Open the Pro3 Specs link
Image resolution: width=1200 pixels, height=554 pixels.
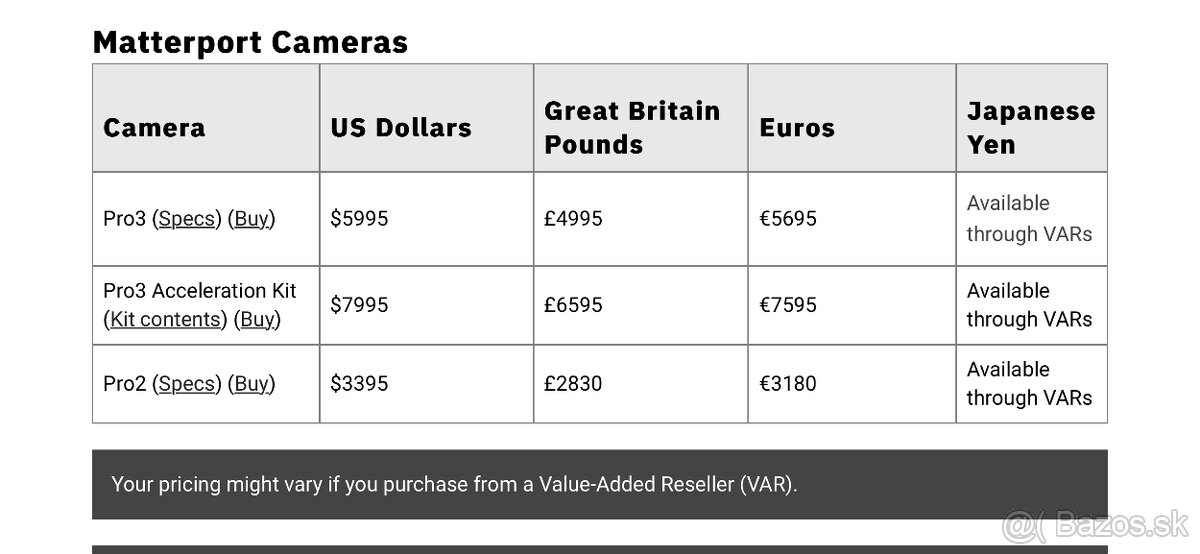[x=187, y=218]
